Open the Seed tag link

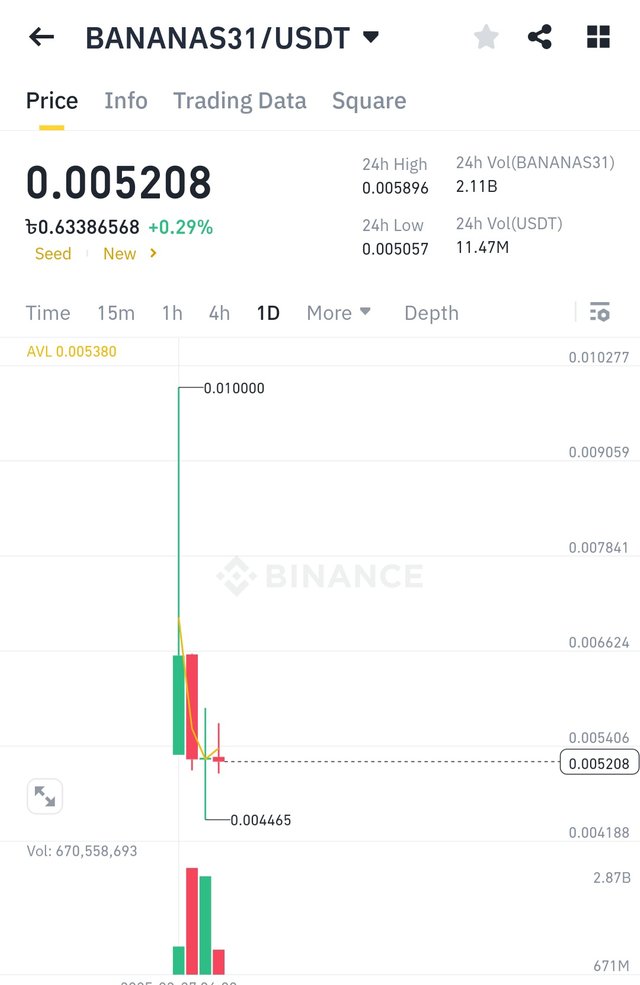click(x=53, y=254)
